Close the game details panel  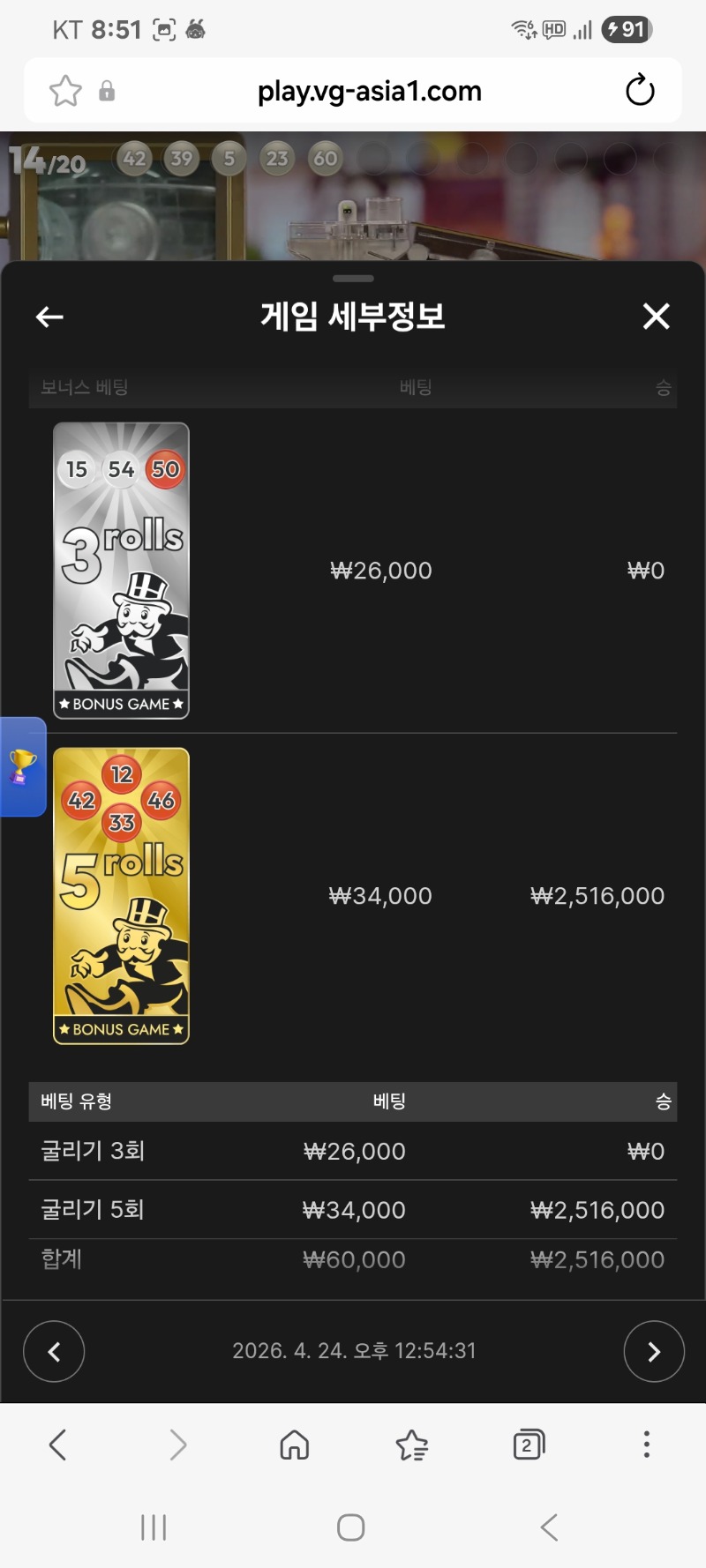click(656, 316)
